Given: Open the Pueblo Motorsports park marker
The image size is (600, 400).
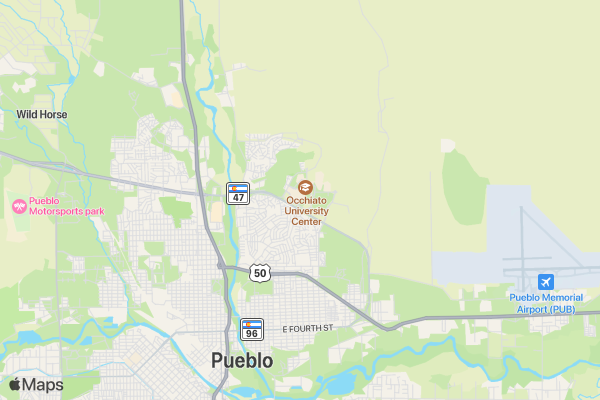Looking at the screenshot, I should click(x=18, y=206).
